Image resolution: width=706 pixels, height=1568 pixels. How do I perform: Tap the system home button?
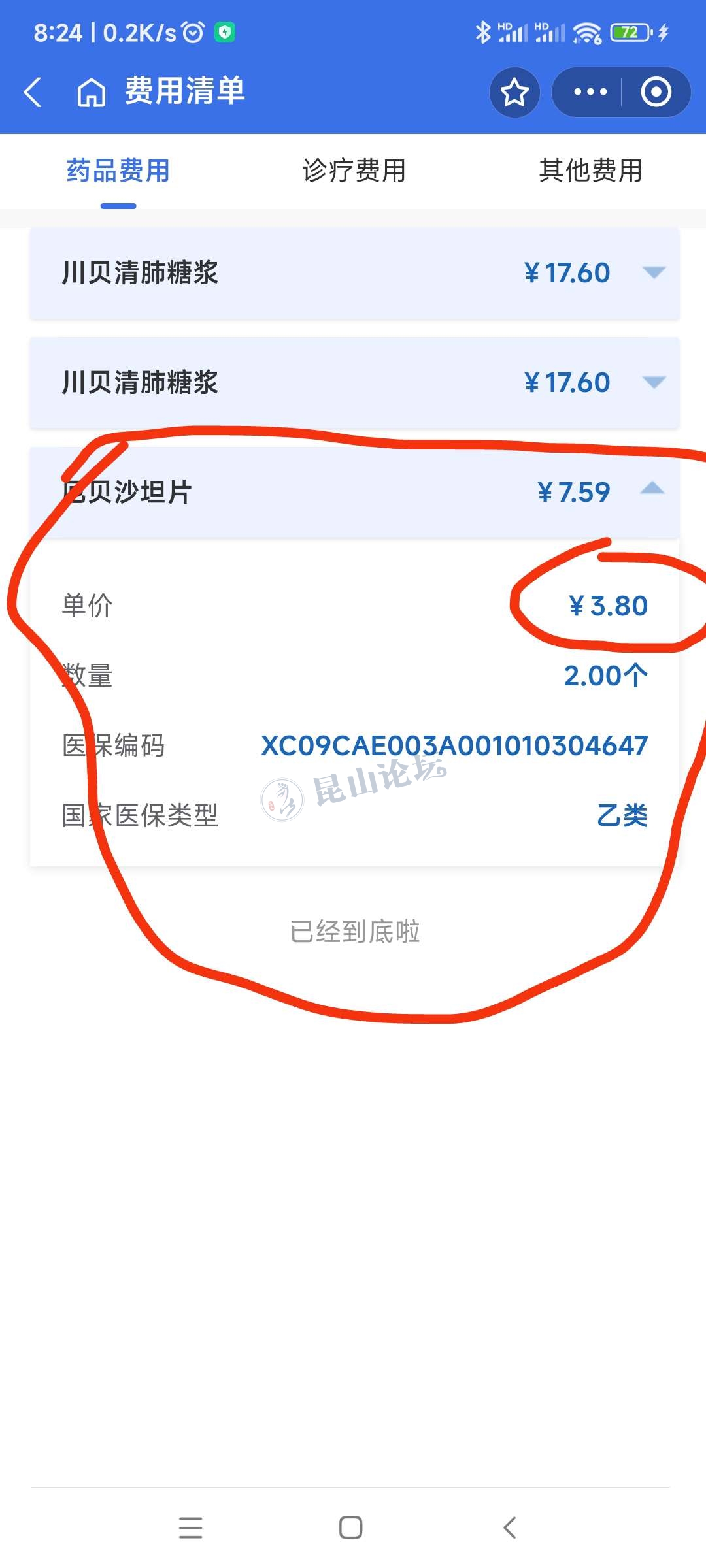351,1527
